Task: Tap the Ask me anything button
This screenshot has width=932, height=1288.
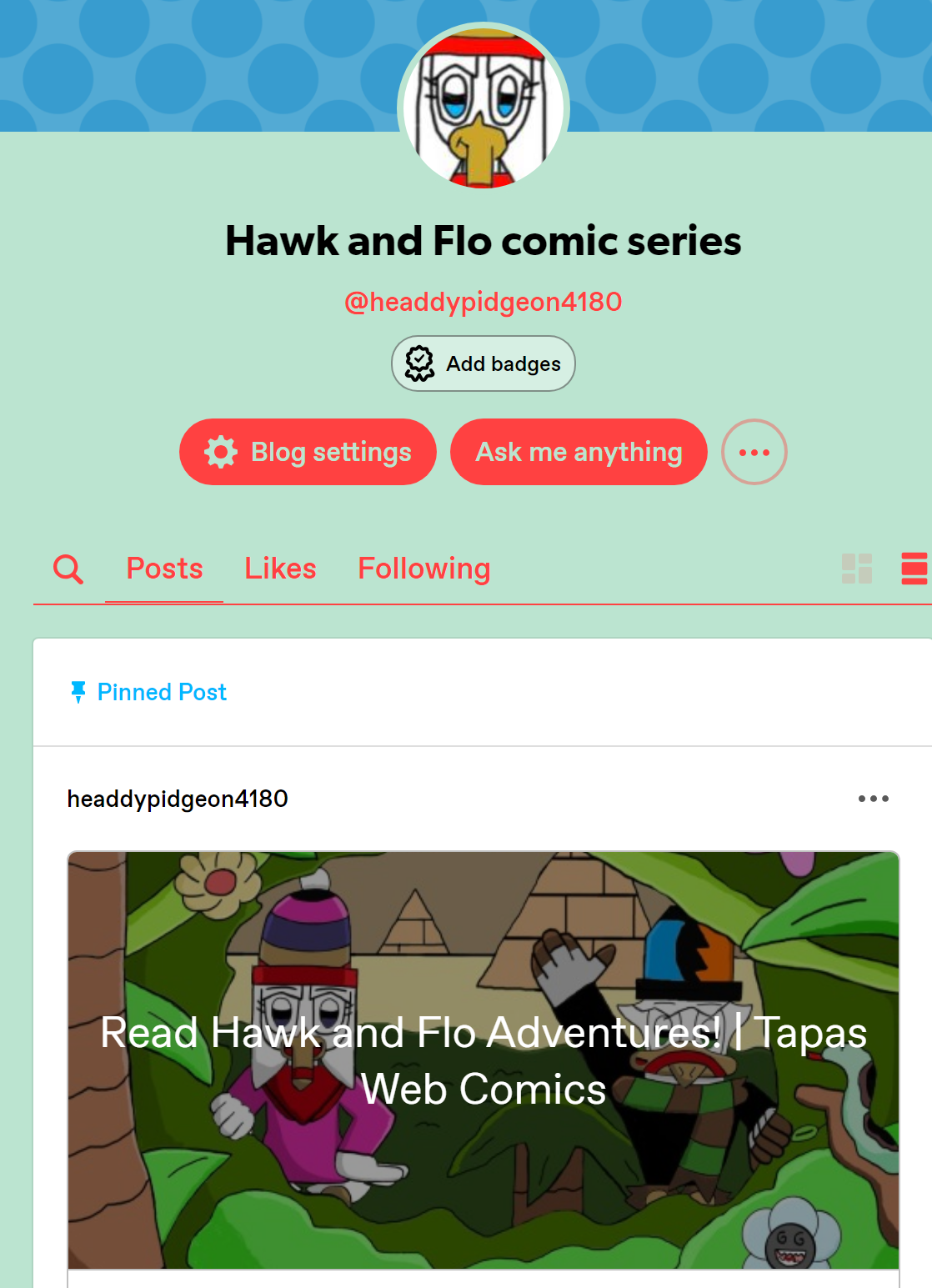Action: coord(579,452)
